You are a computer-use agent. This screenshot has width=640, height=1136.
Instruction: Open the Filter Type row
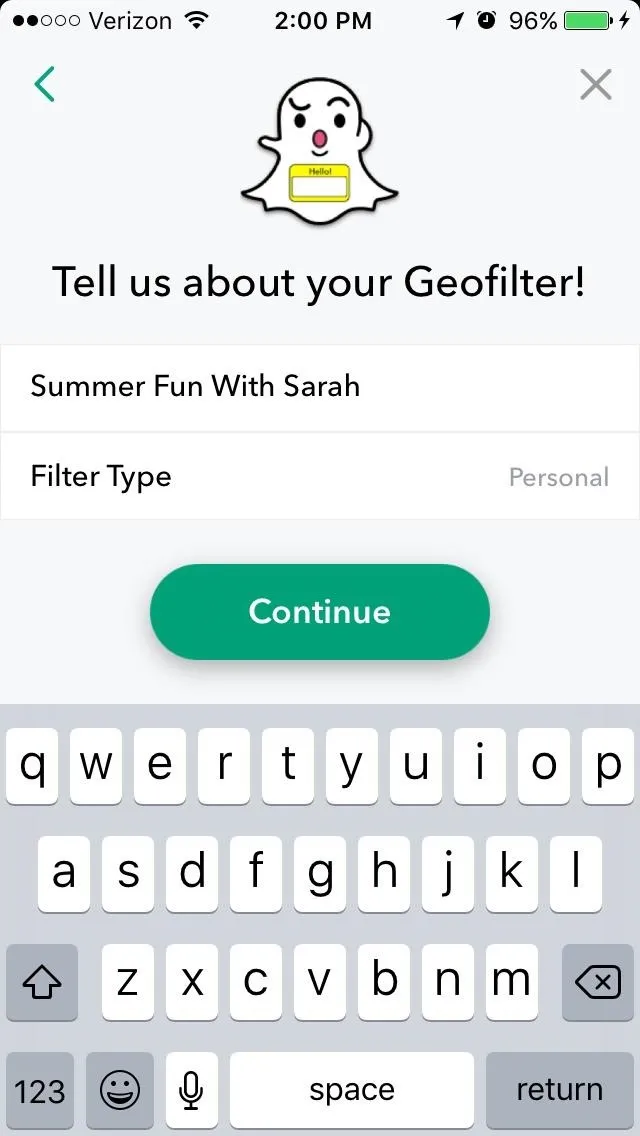(320, 476)
